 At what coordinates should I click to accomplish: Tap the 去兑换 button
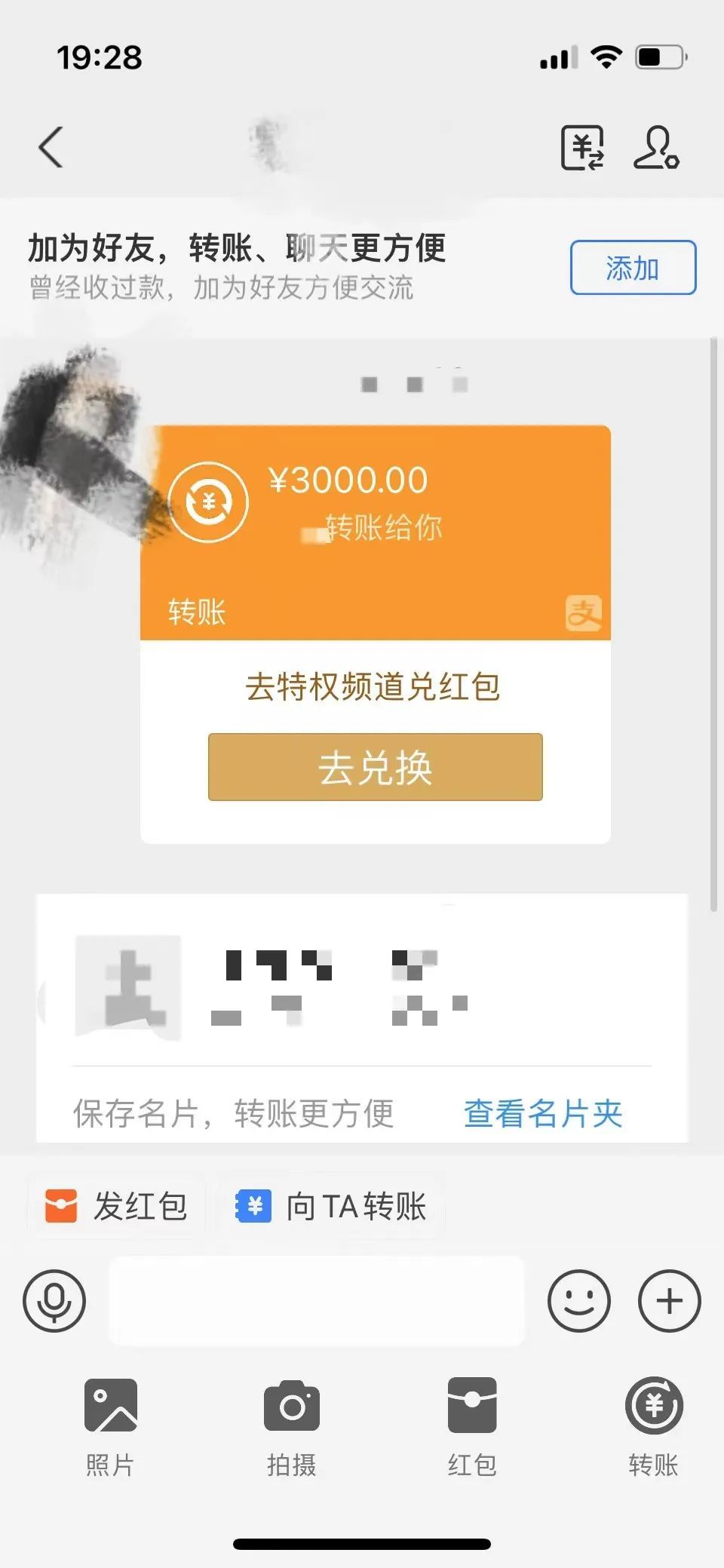[375, 767]
